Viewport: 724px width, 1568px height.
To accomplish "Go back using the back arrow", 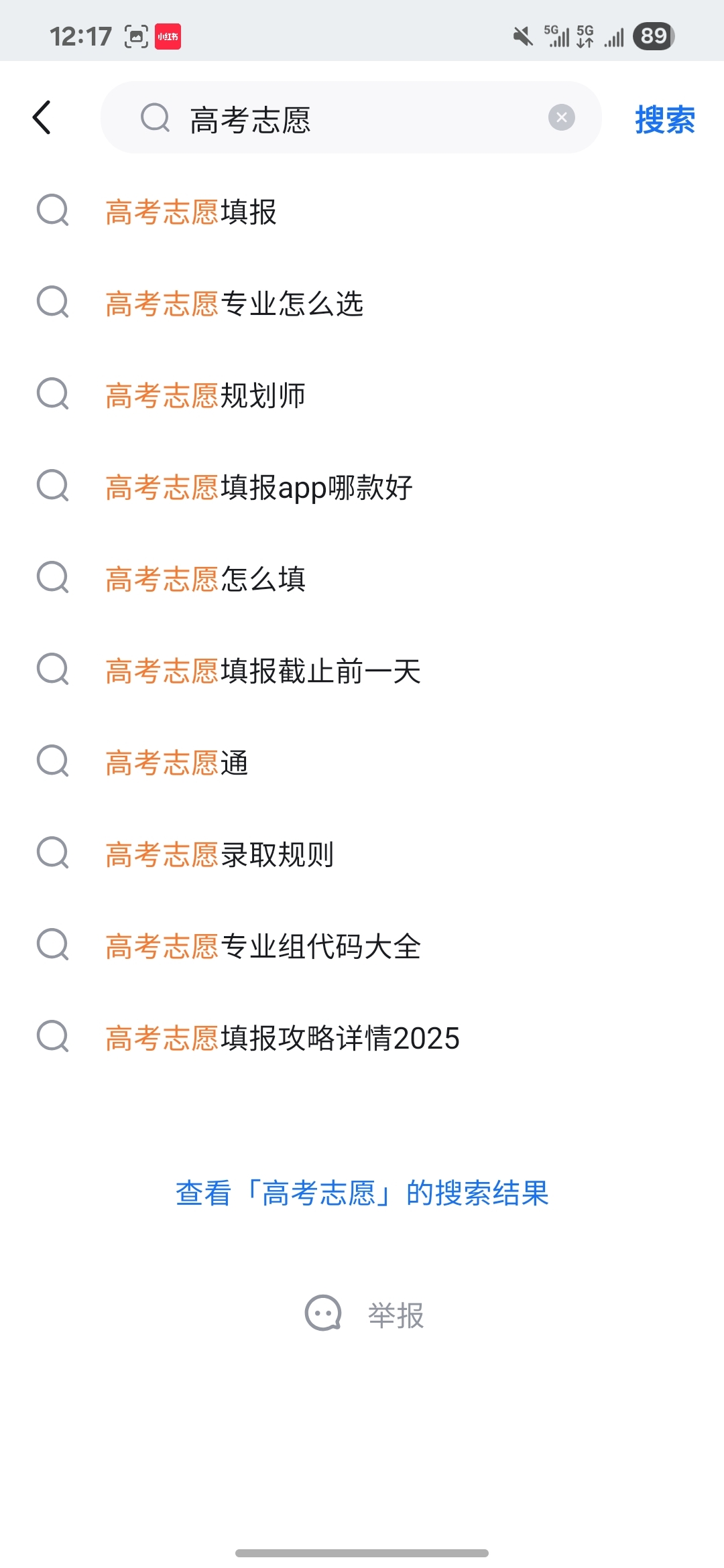I will click(42, 118).
